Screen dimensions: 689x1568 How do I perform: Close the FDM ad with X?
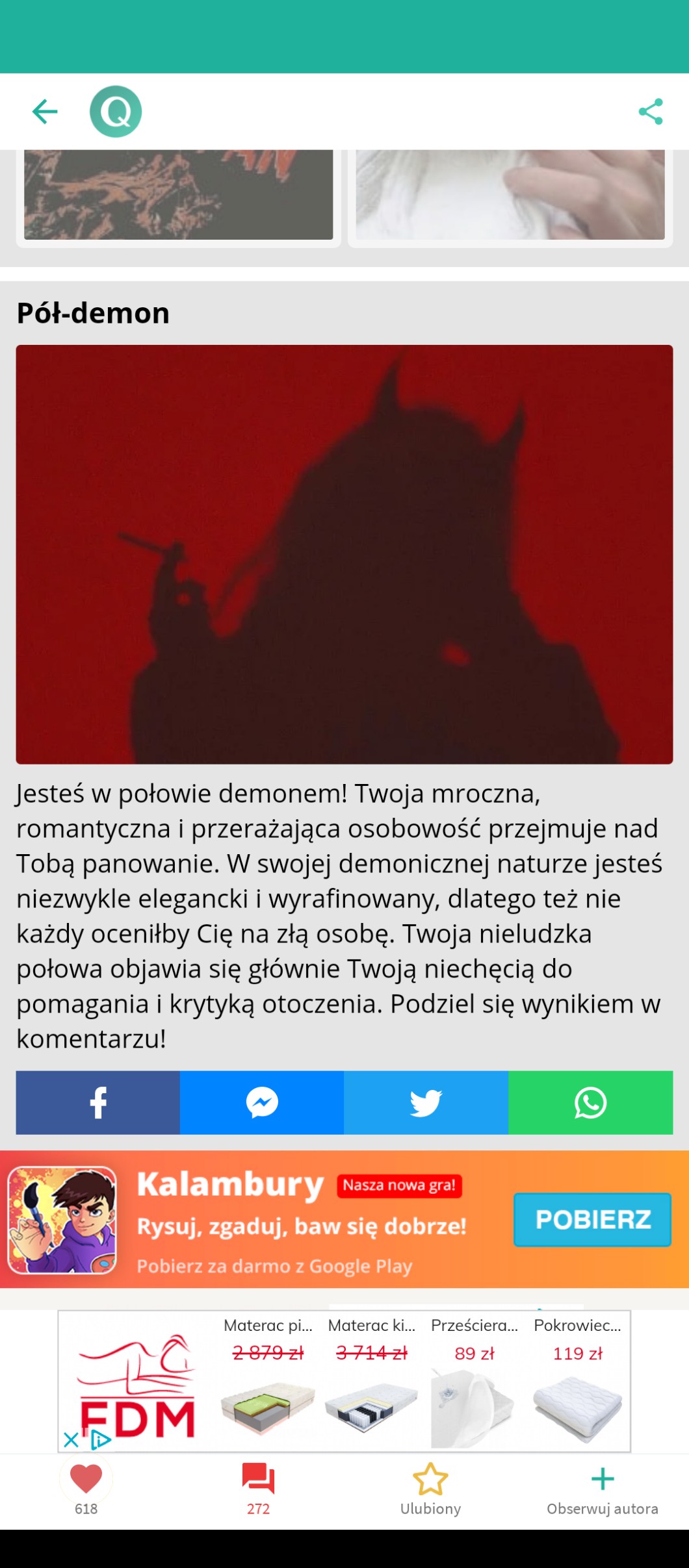coord(71,1440)
